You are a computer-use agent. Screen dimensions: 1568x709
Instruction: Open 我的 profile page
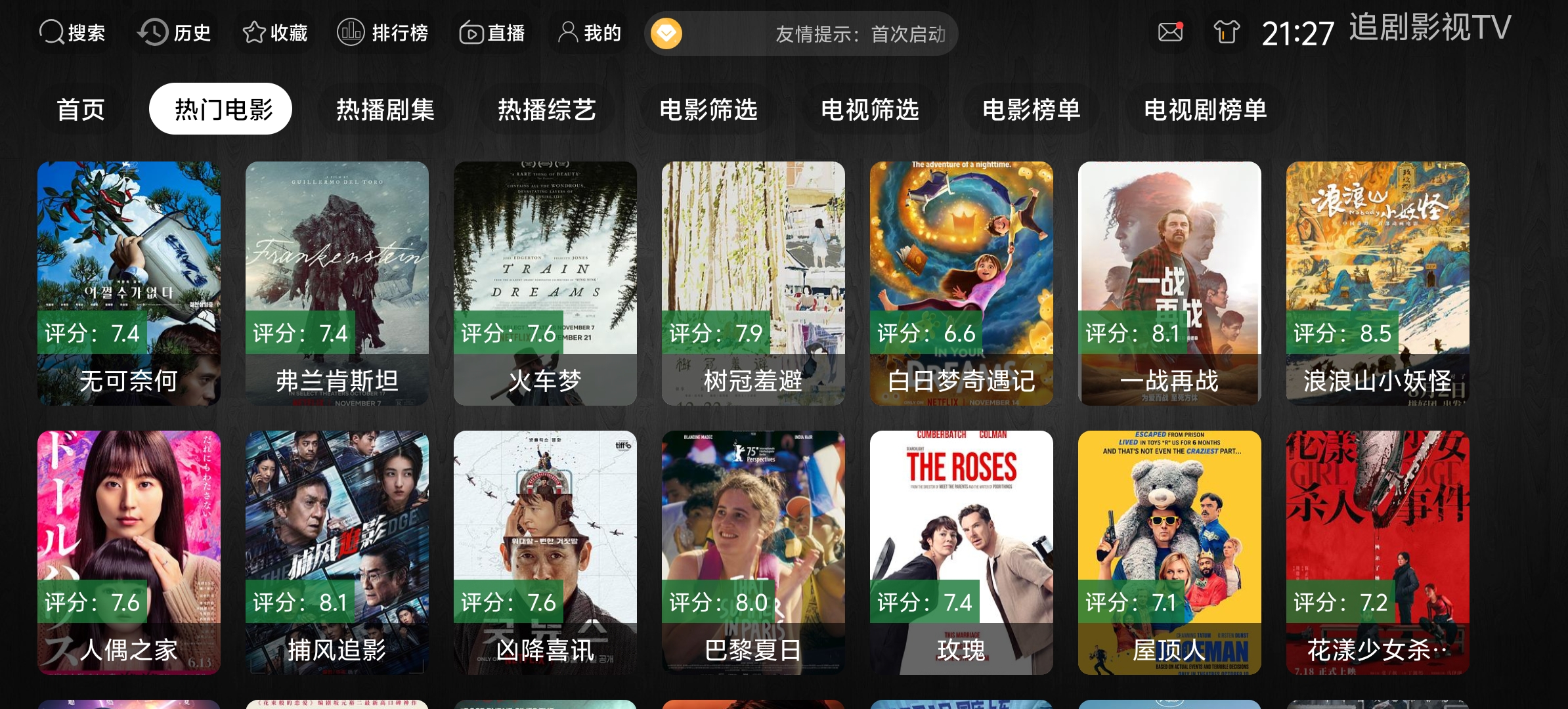[589, 33]
